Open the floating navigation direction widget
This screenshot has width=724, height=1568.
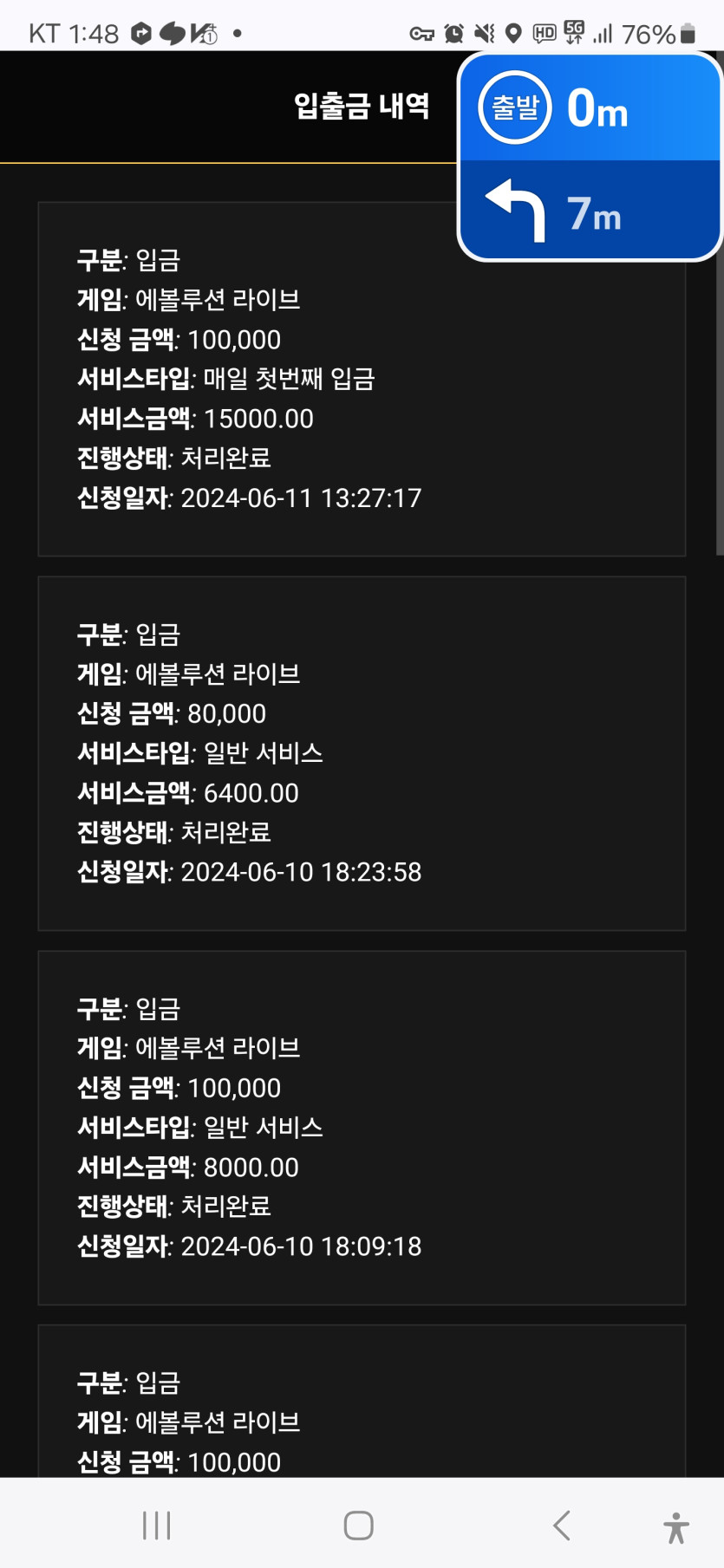click(x=590, y=157)
